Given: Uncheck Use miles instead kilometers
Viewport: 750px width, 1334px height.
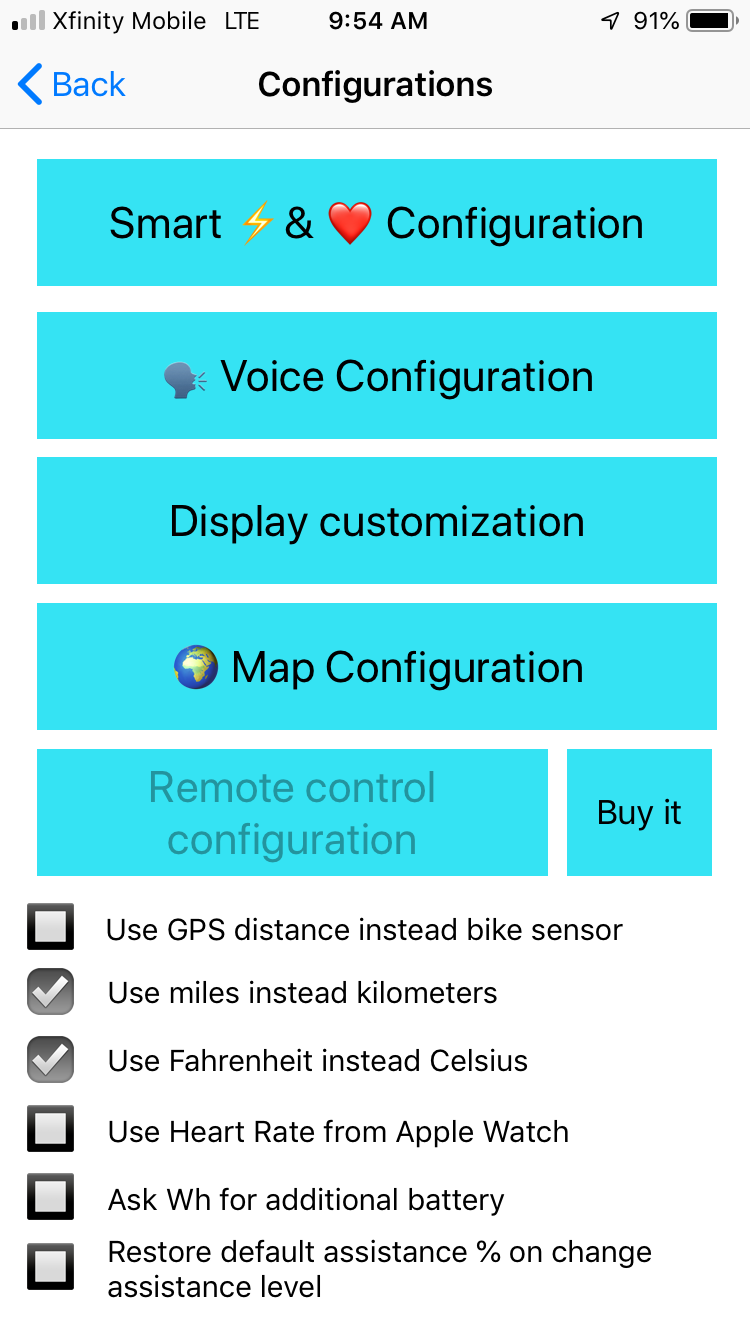Looking at the screenshot, I should [x=50, y=992].
